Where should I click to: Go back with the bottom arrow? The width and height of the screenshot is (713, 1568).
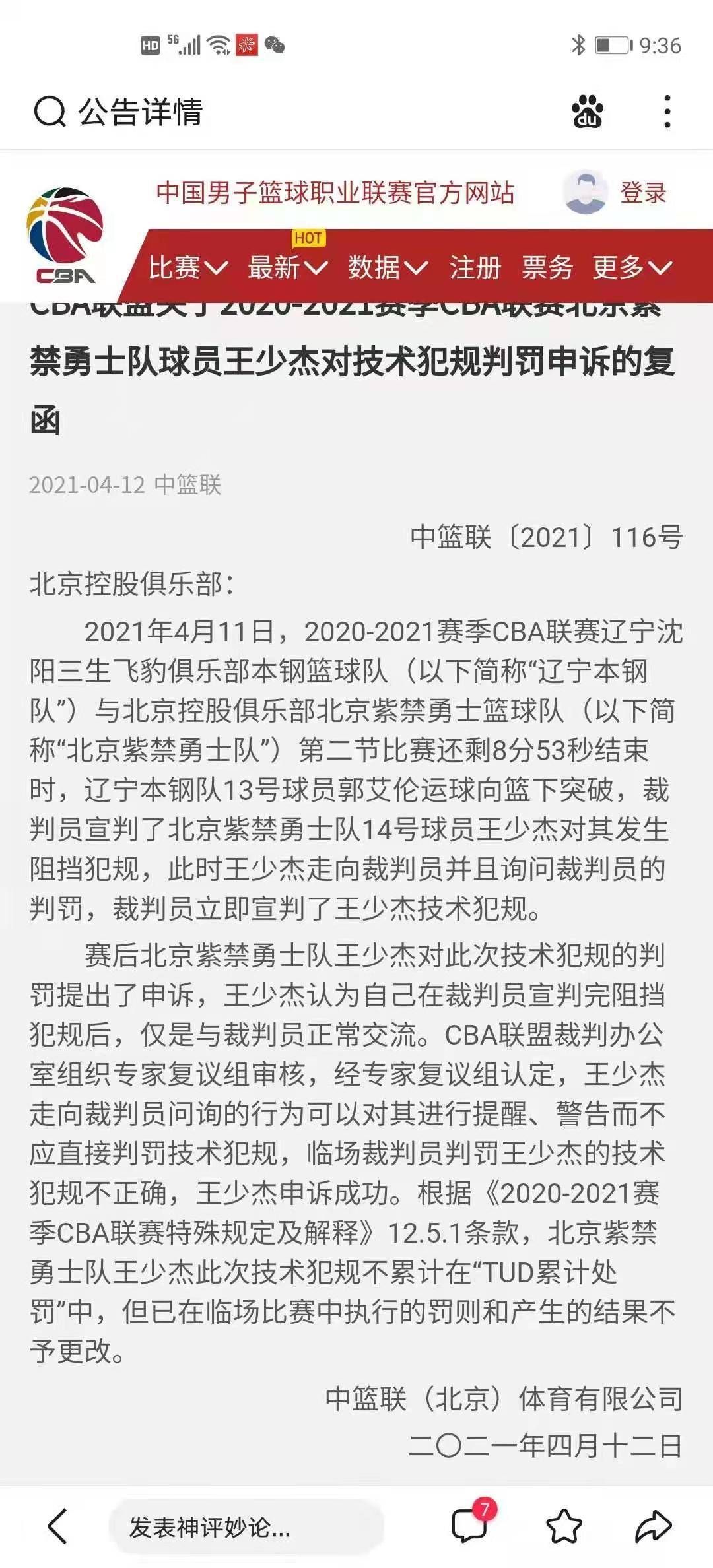pos(58,1526)
